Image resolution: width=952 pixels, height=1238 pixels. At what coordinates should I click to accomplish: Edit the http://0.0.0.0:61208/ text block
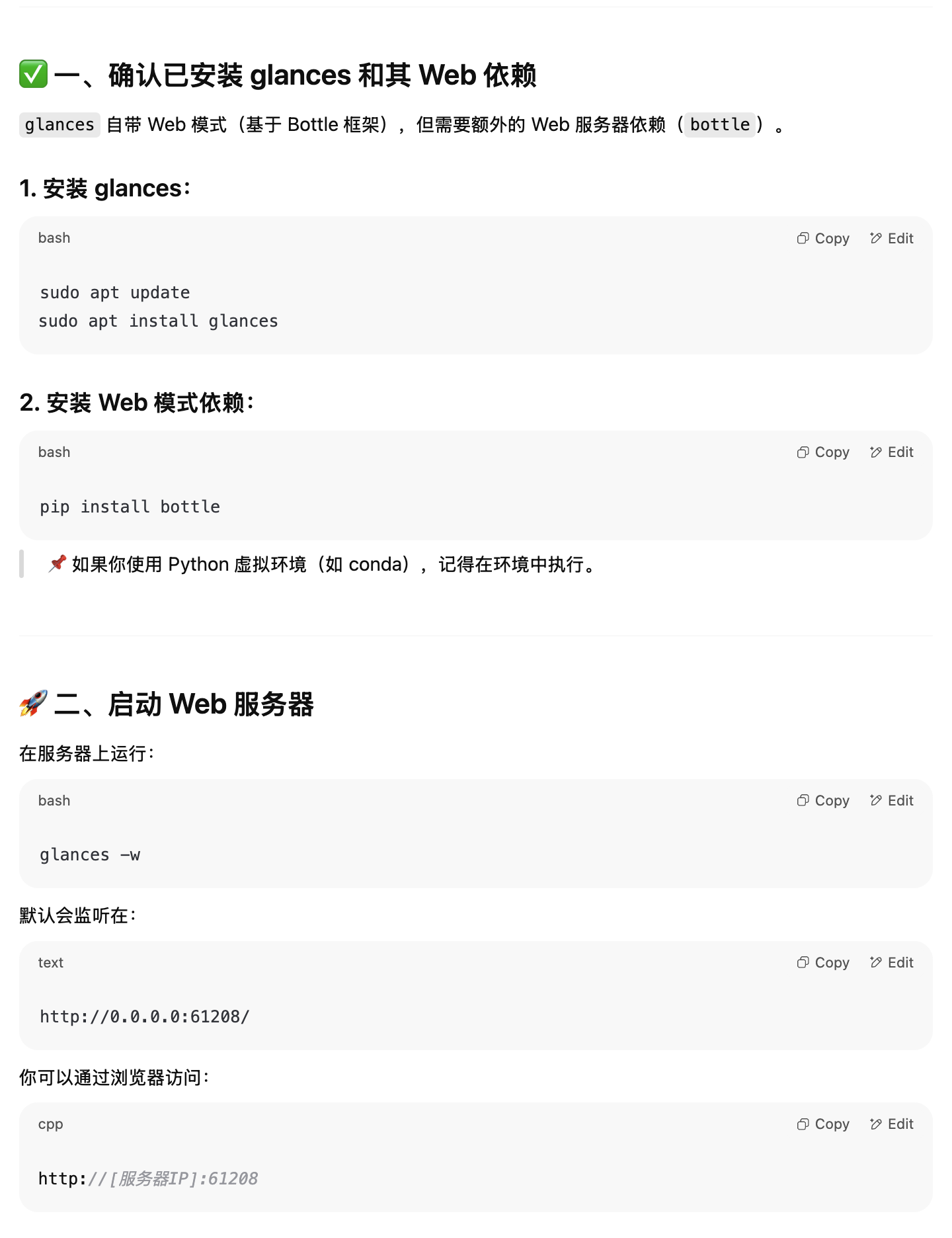(x=892, y=963)
